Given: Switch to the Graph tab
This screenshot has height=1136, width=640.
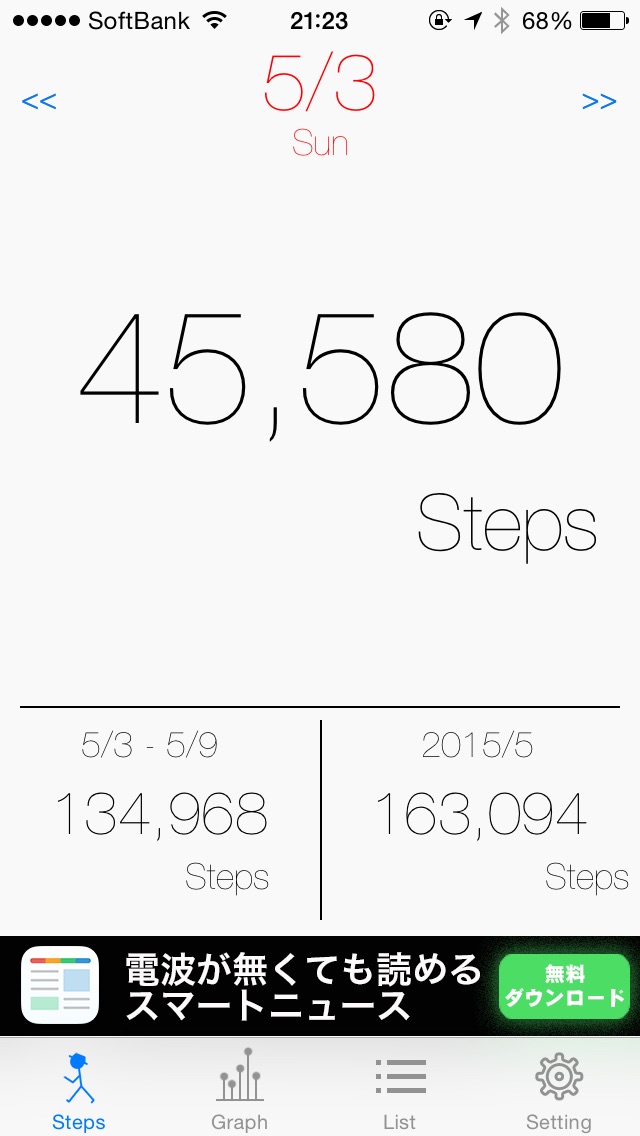Looking at the screenshot, I should pos(239,1088).
